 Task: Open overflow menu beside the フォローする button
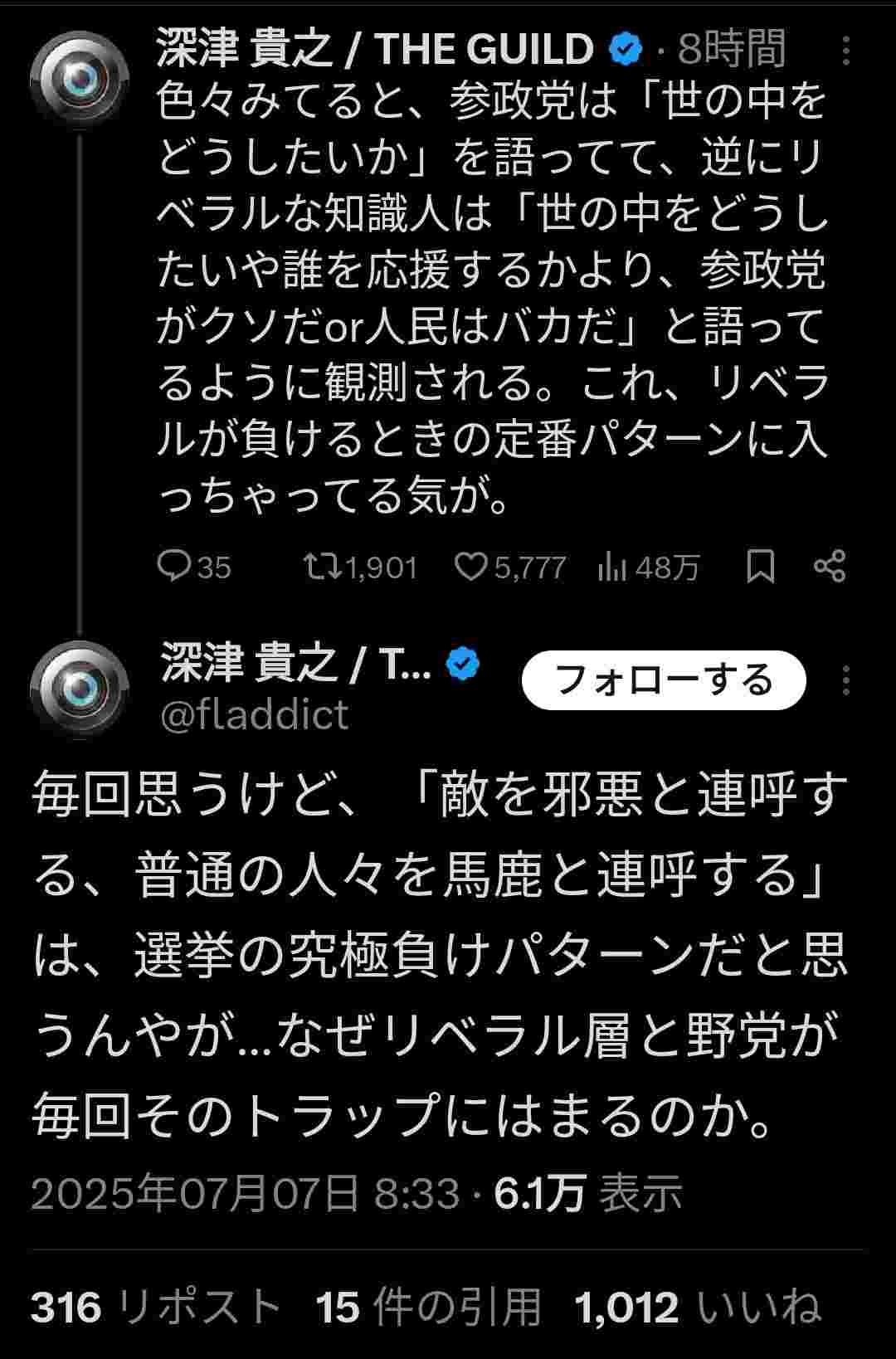[x=845, y=680]
